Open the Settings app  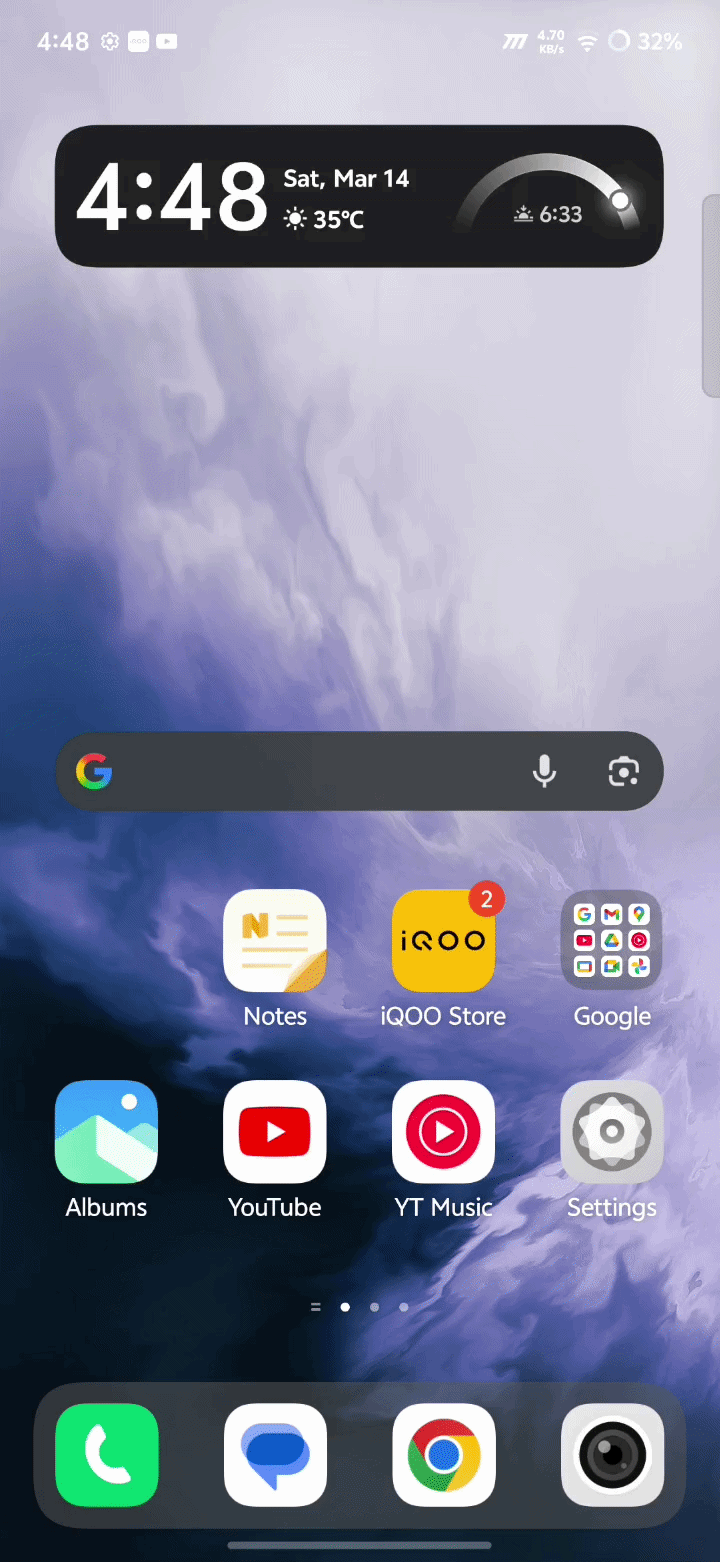click(612, 1131)
